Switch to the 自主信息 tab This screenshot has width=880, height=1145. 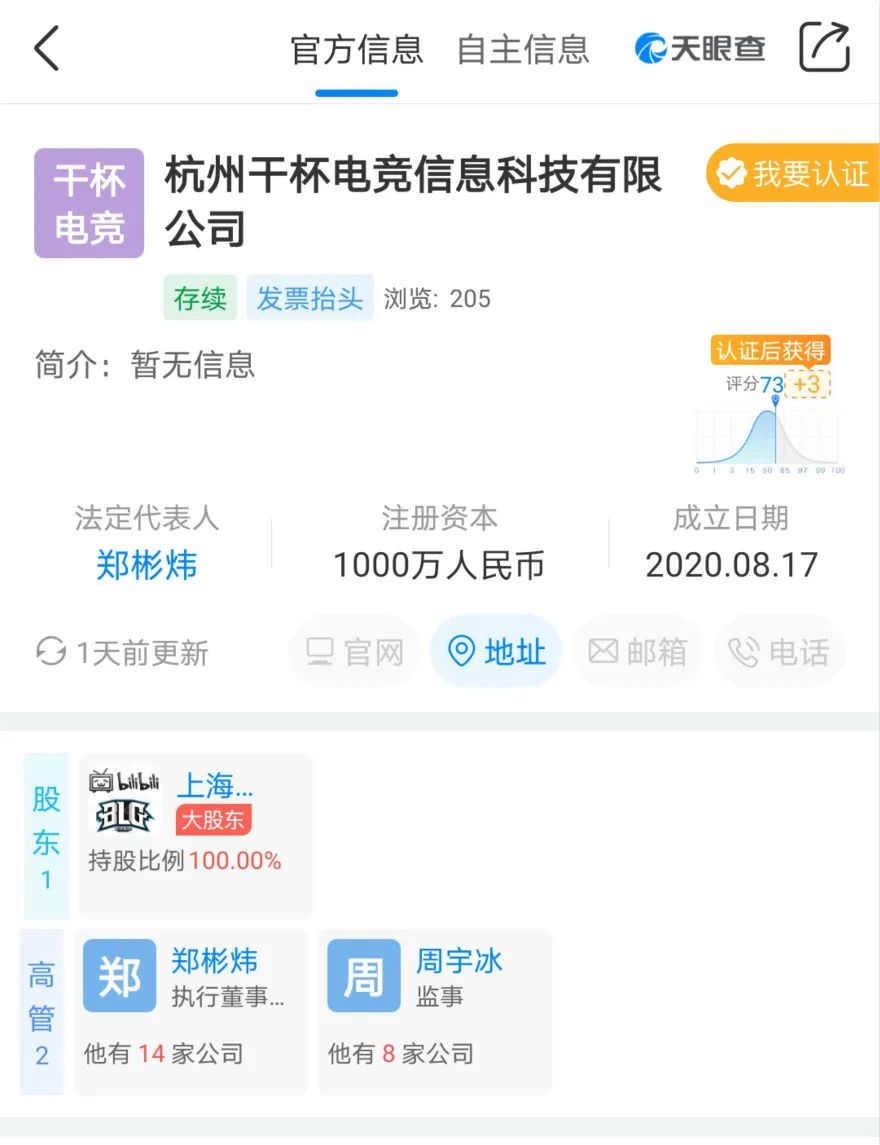[x=522, y=49]
